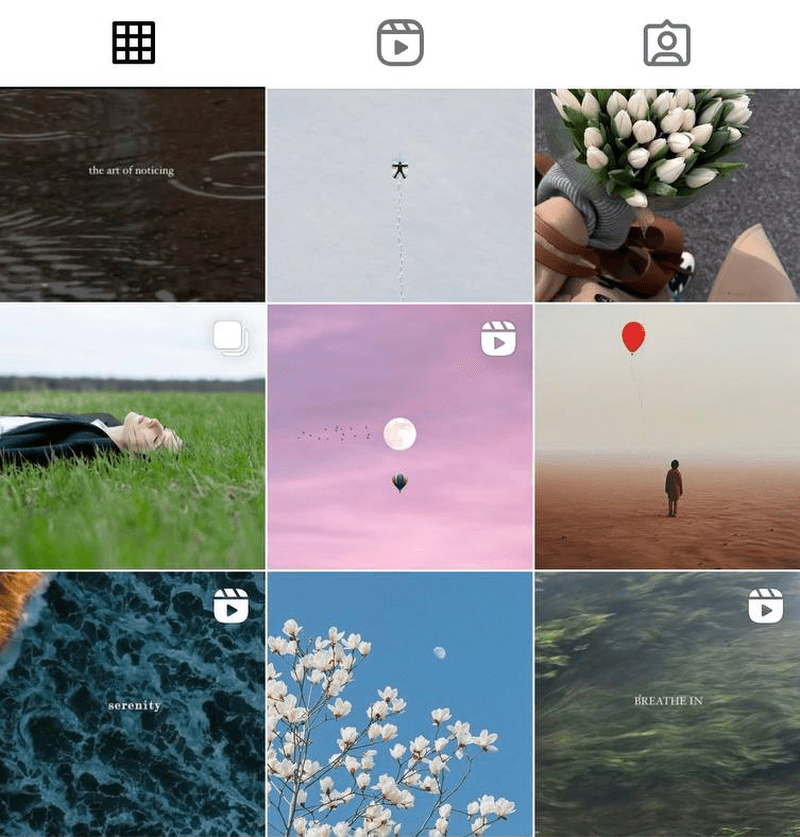Viewport: 800px width, 837px height.
Task: Open the red balloon desert post
Action: (x=667, y=437)
